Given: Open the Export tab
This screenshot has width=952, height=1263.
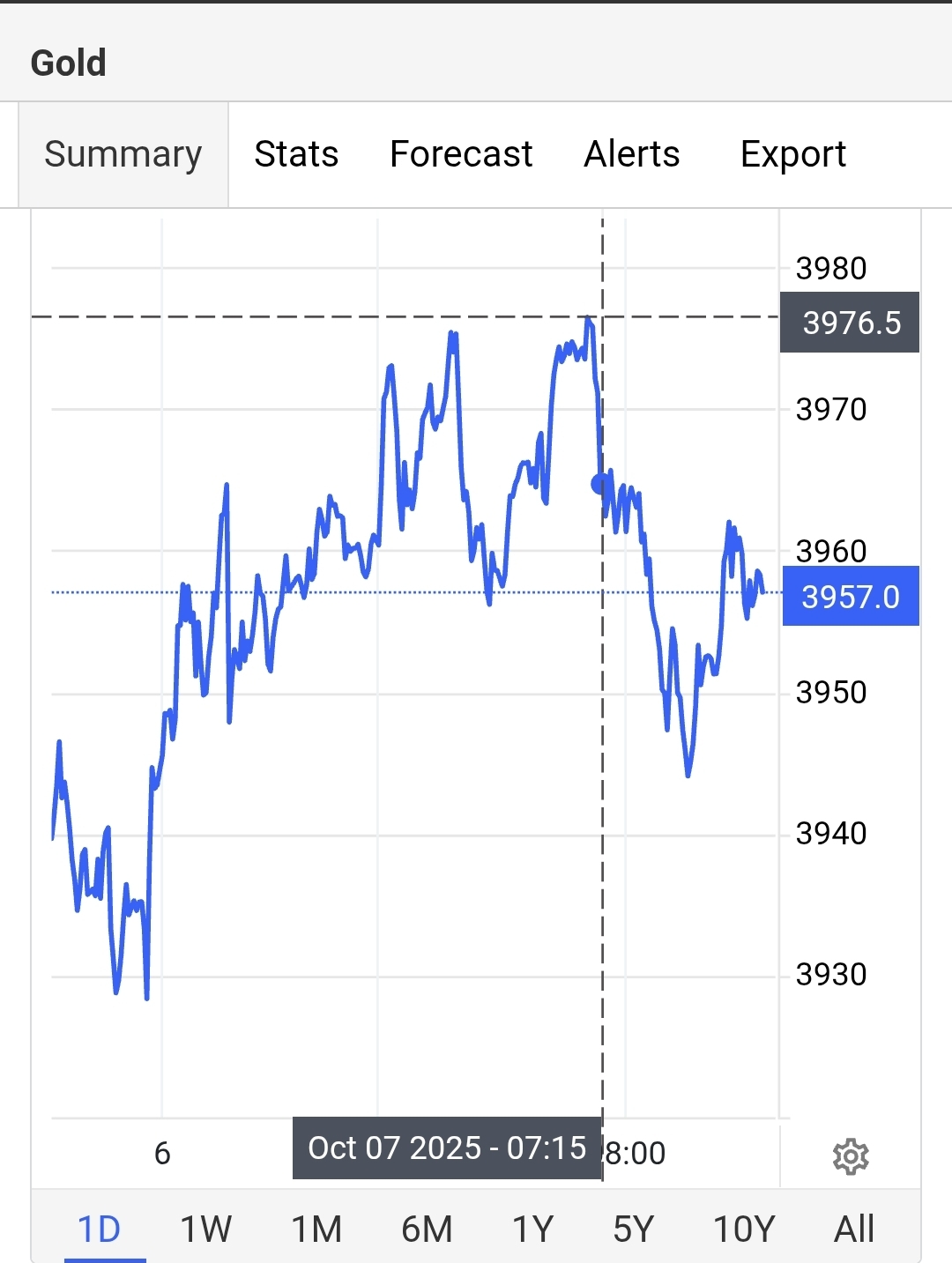Looking at the screenshot, I should pos(792,154).
